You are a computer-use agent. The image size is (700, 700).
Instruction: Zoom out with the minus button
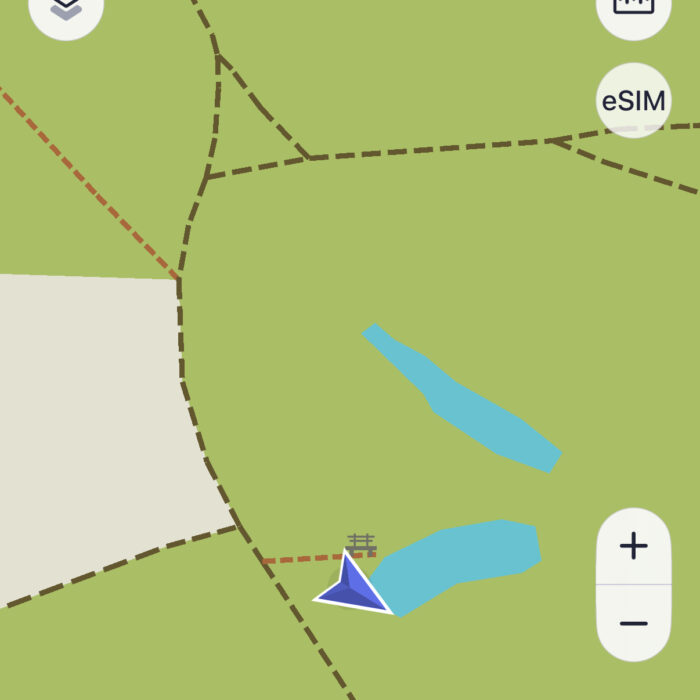pyautogui.click(x=633, y=623)
